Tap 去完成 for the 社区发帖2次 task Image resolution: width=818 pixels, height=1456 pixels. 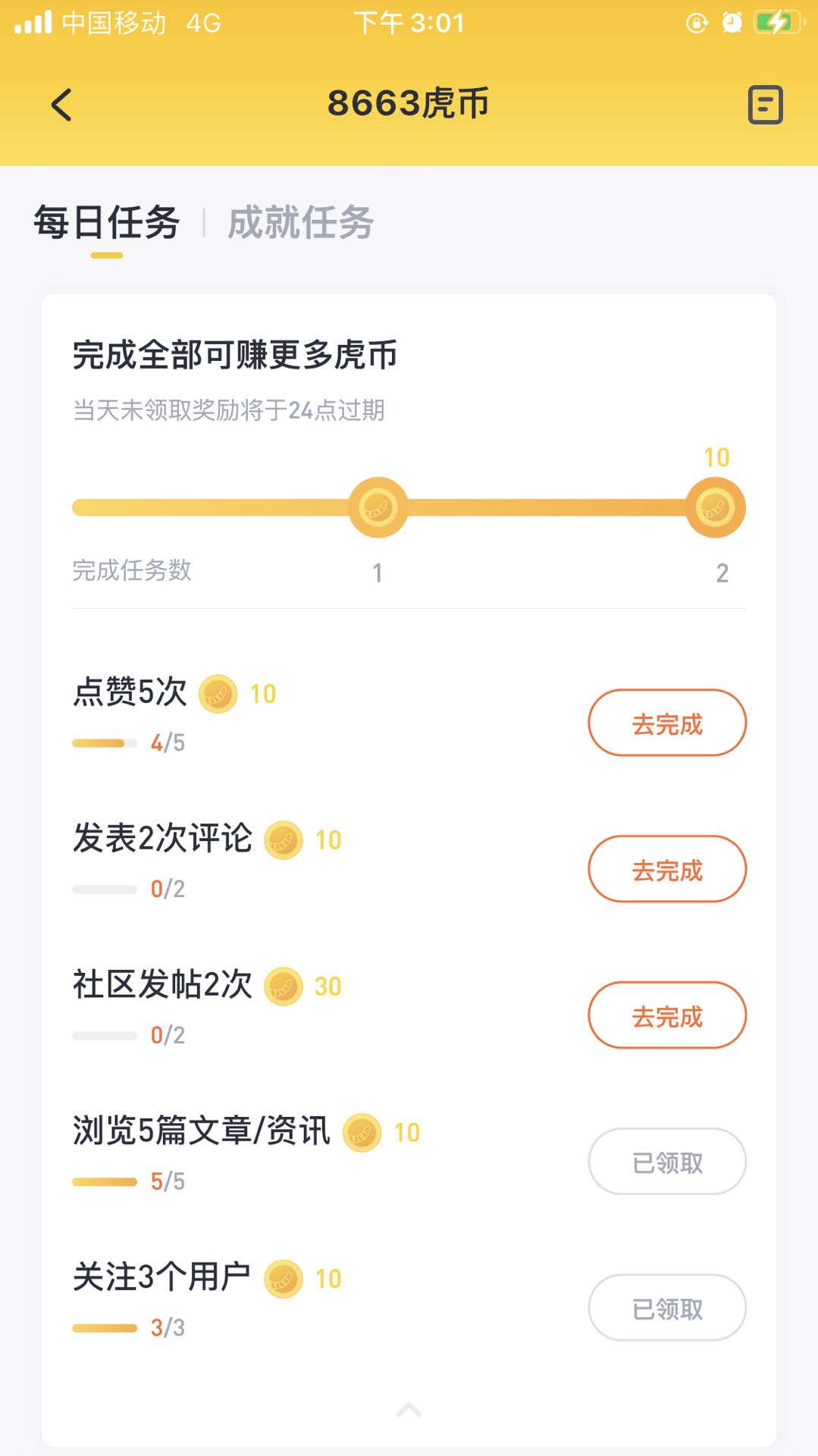pyautogui.click(x=667, y=1015)
